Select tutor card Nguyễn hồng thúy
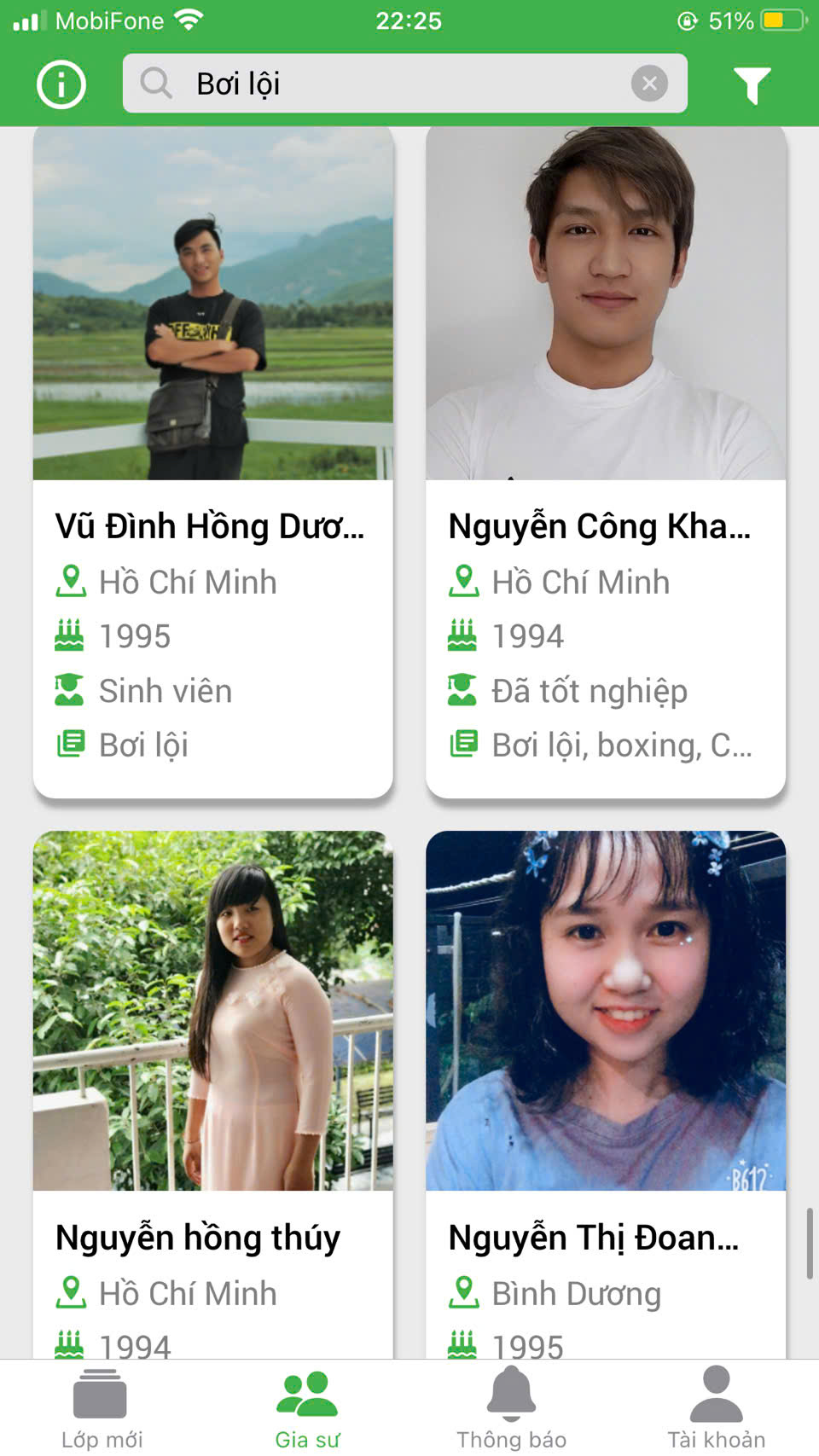Viewport: 819px width, 1456px height. tap(212, 1092)
